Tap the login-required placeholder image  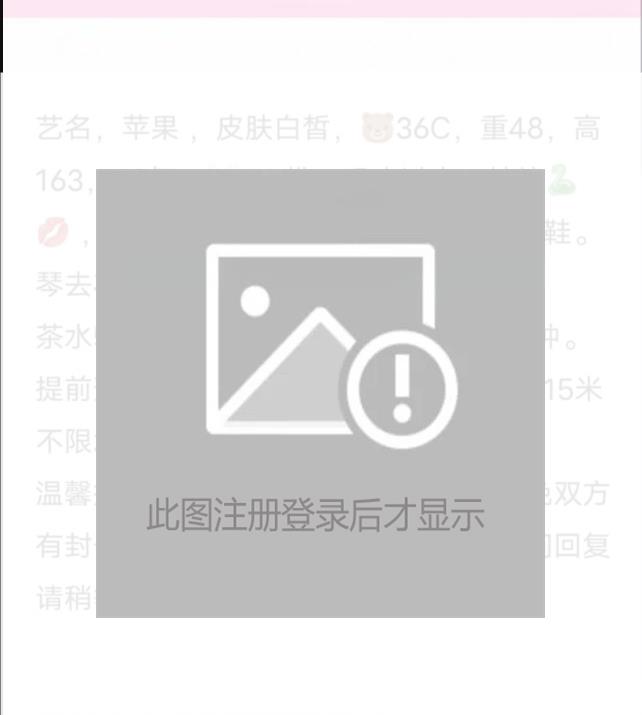tap(320, 393)
